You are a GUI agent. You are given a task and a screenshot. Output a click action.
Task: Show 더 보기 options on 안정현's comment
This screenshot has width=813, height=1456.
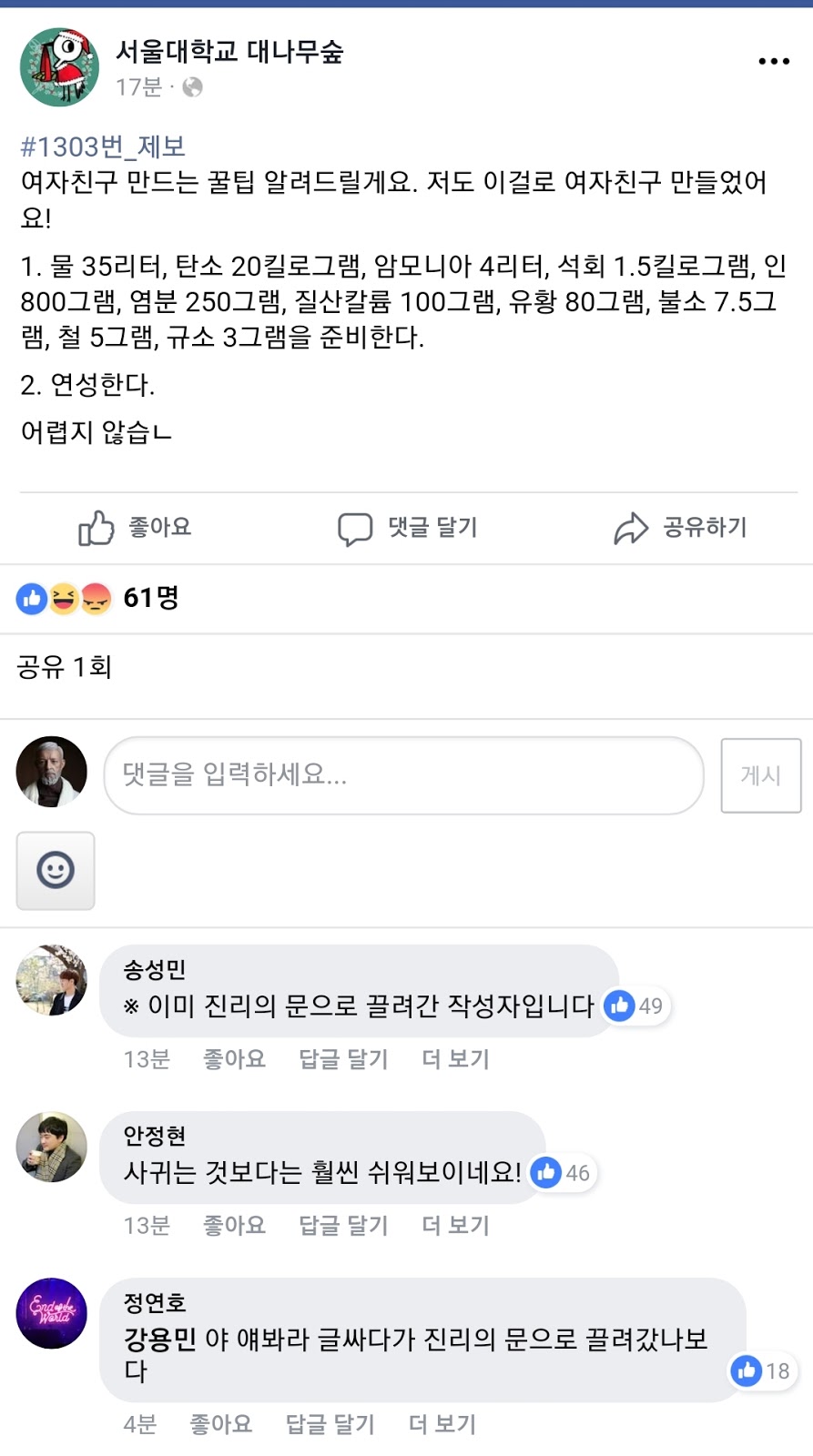pos(455,1226)
